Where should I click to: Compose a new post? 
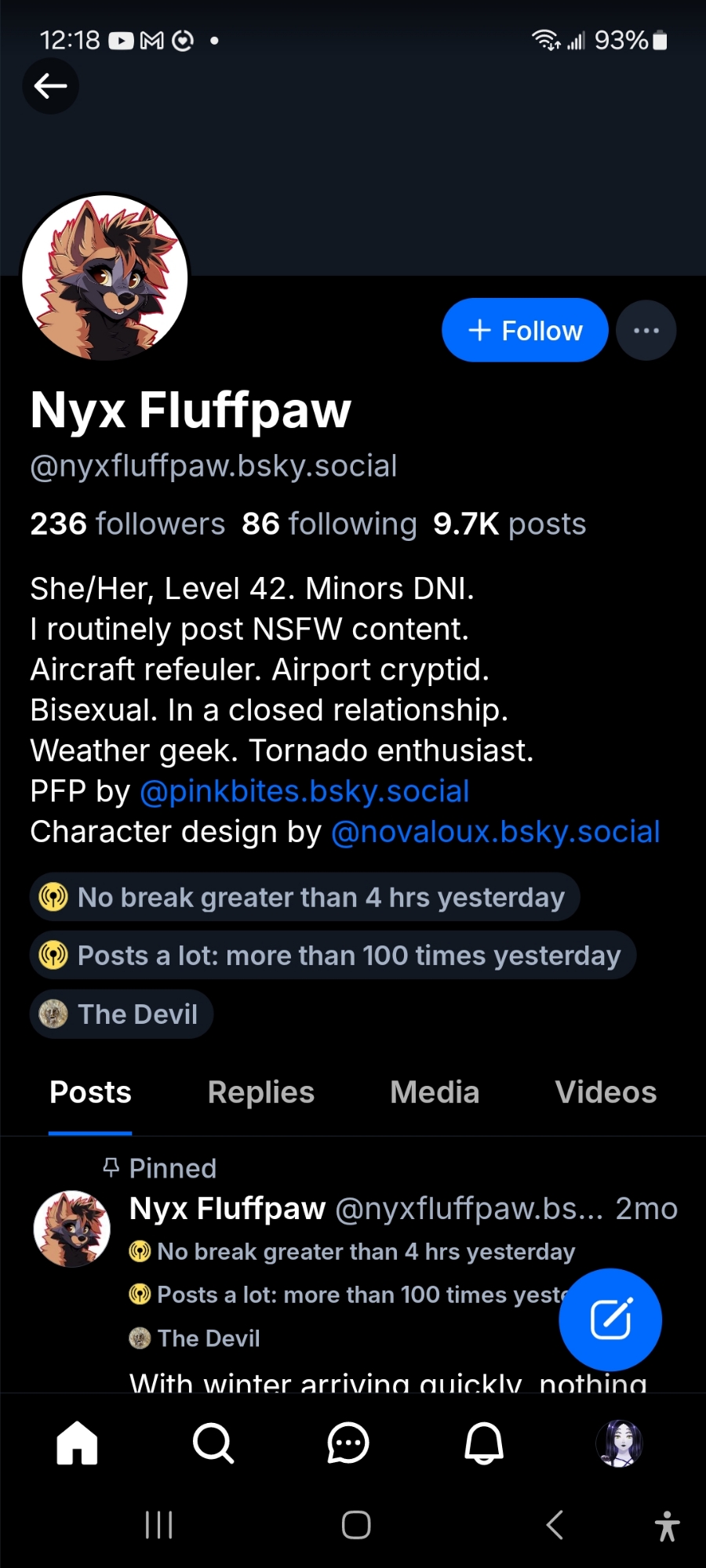[x=610, y=1319]
